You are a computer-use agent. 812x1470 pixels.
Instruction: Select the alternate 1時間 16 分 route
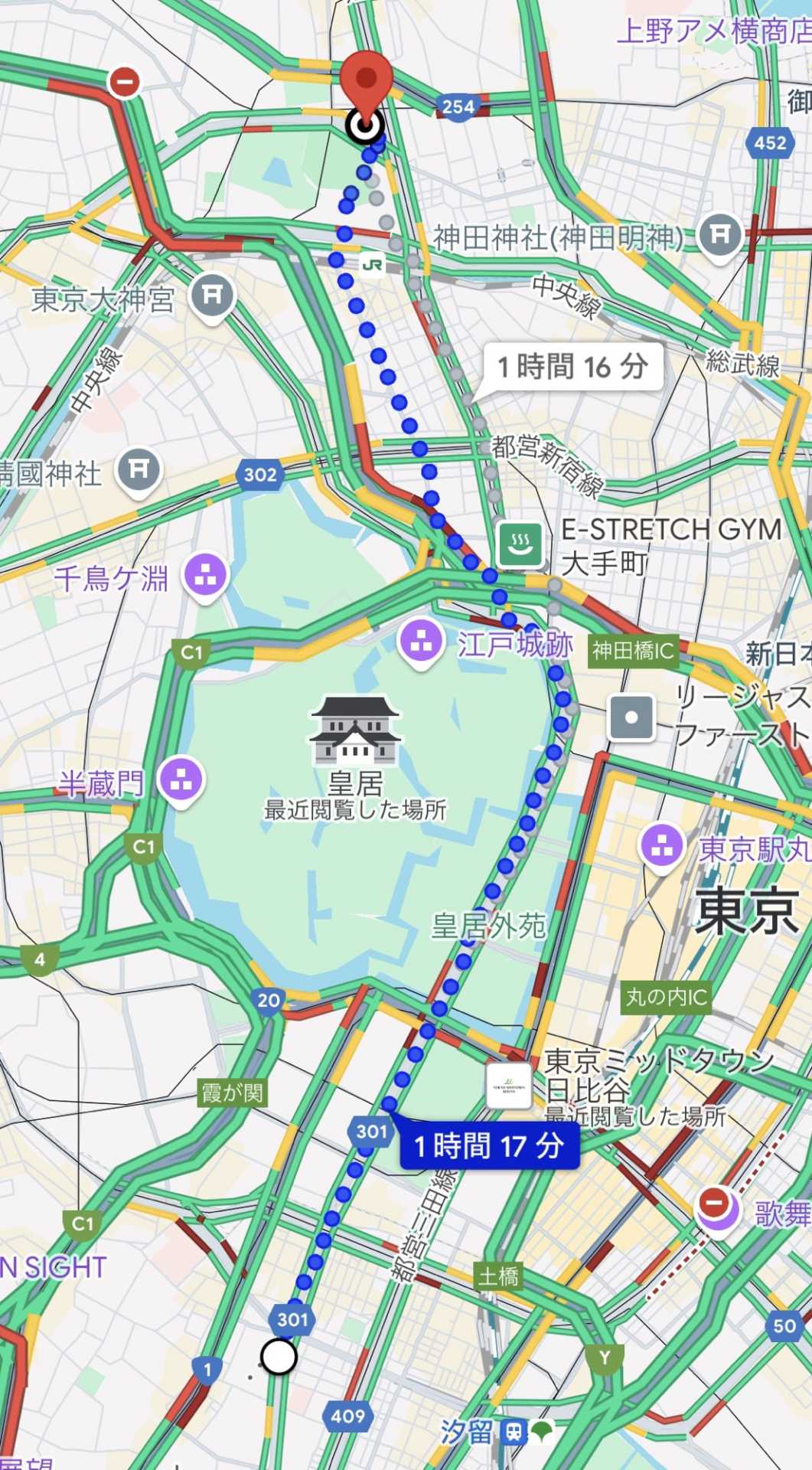coord(573,367)
